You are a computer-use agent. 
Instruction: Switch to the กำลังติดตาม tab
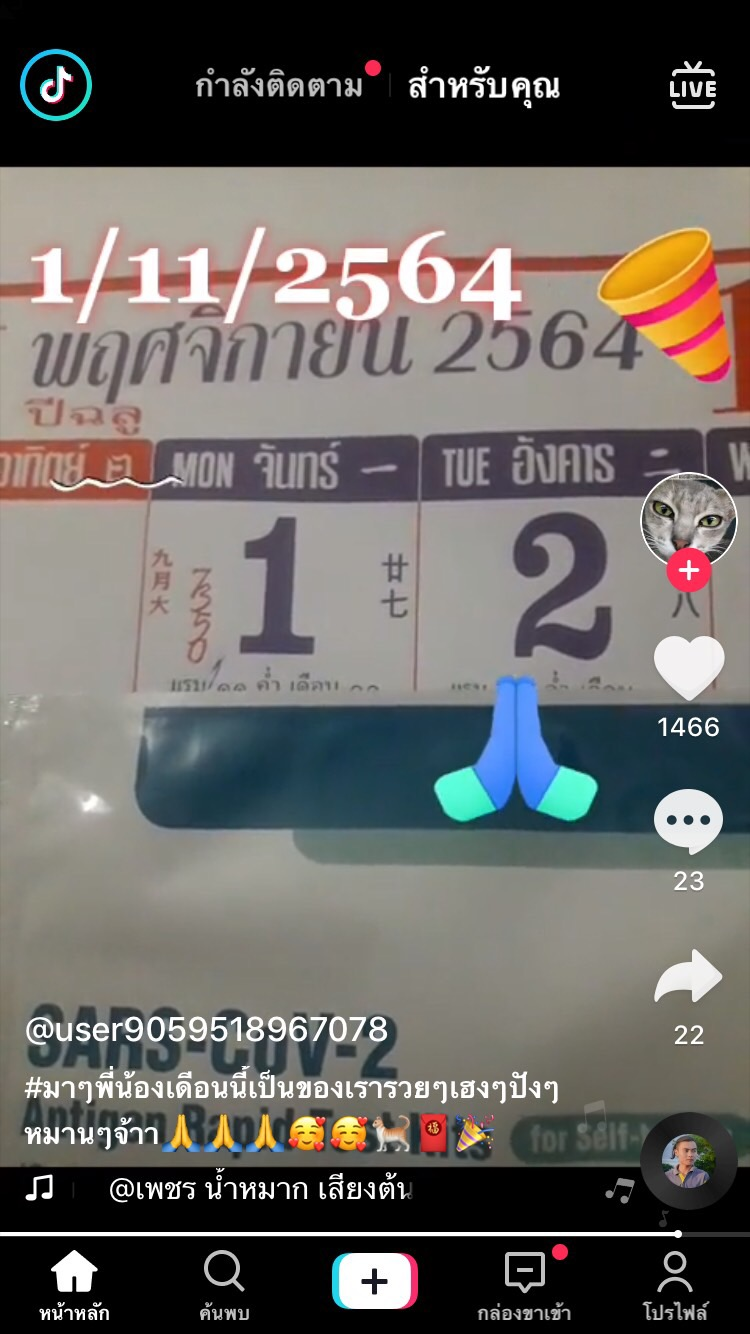pos(279,87)
